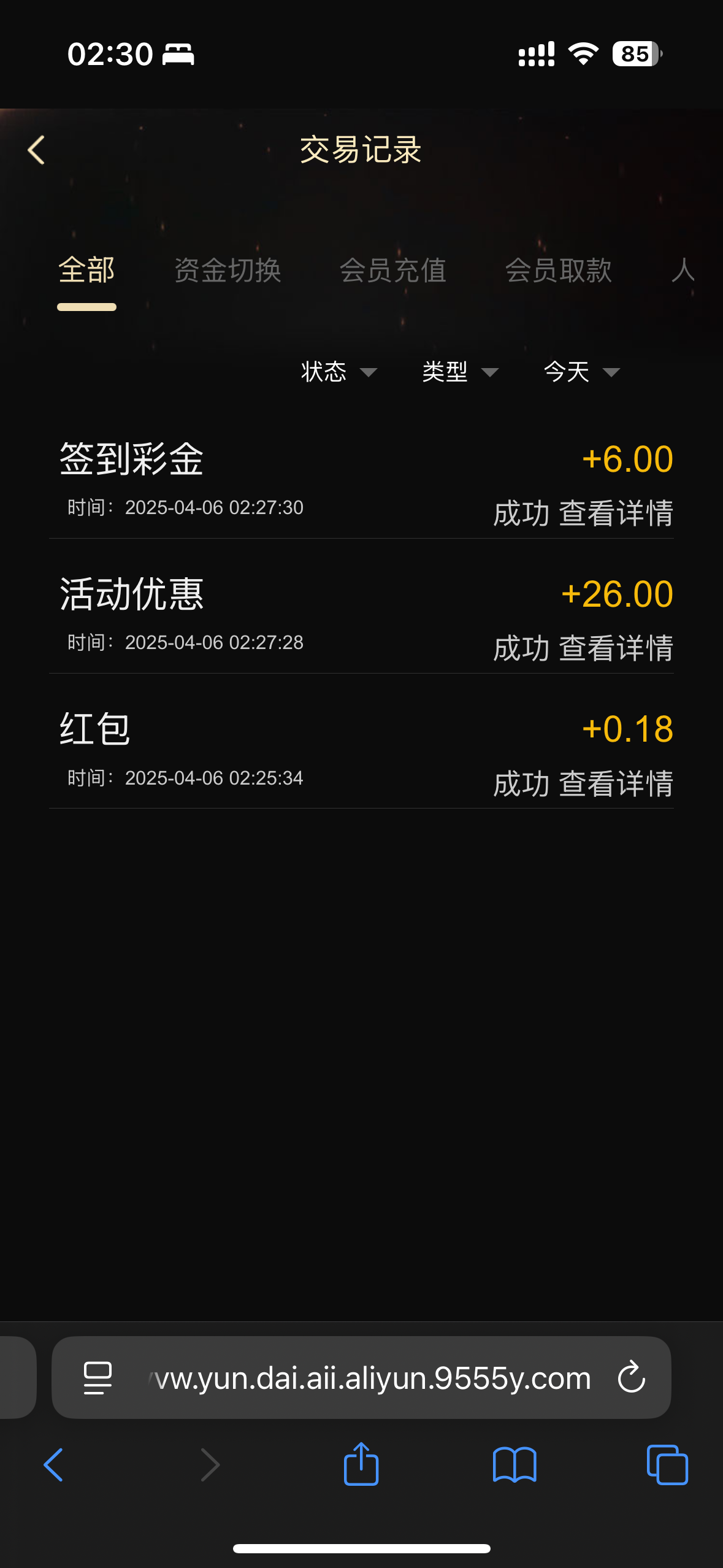The height and width of the screenshot is (1568, 723).
Task: Switch to the 资金切换 tab
Action: coord(228,271)
